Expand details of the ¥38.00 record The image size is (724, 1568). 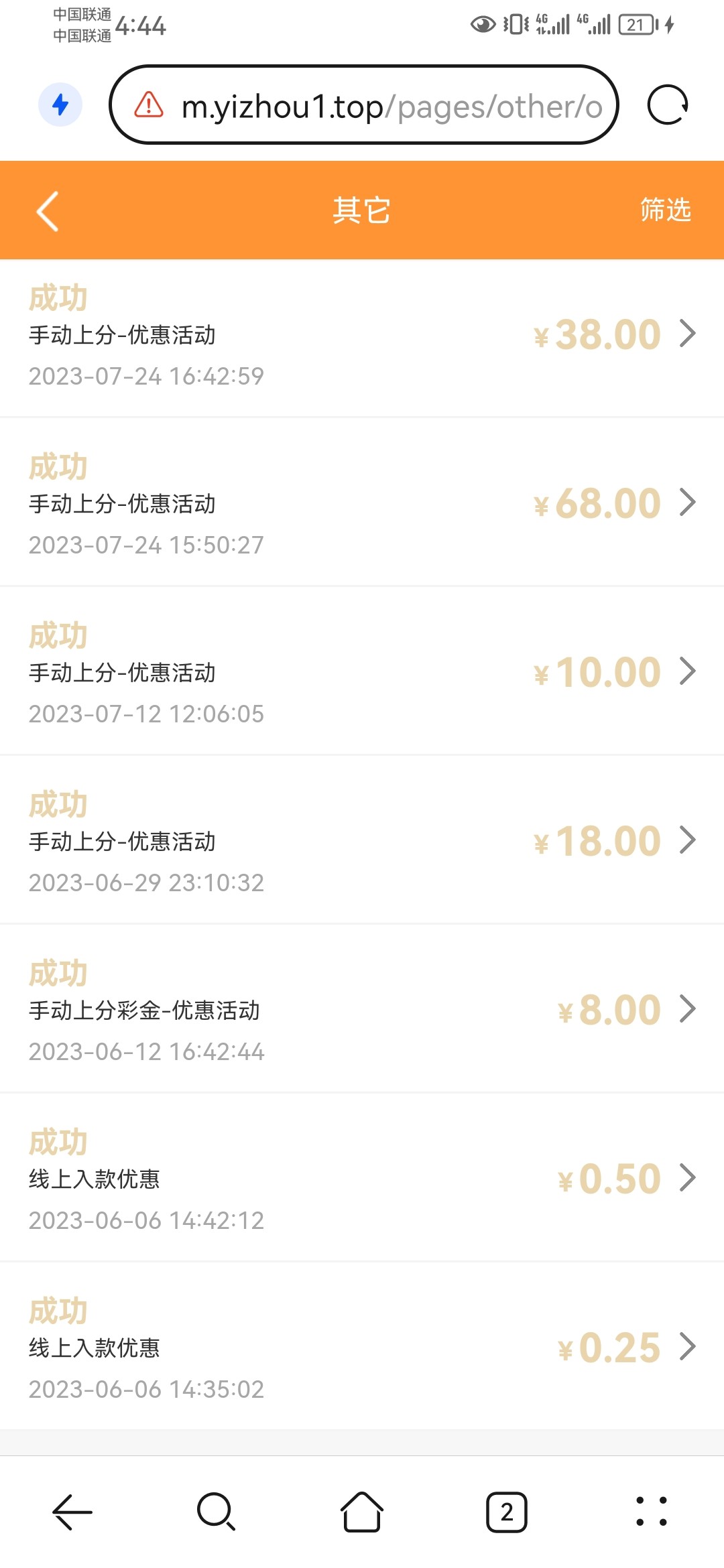tap(688, 335)
